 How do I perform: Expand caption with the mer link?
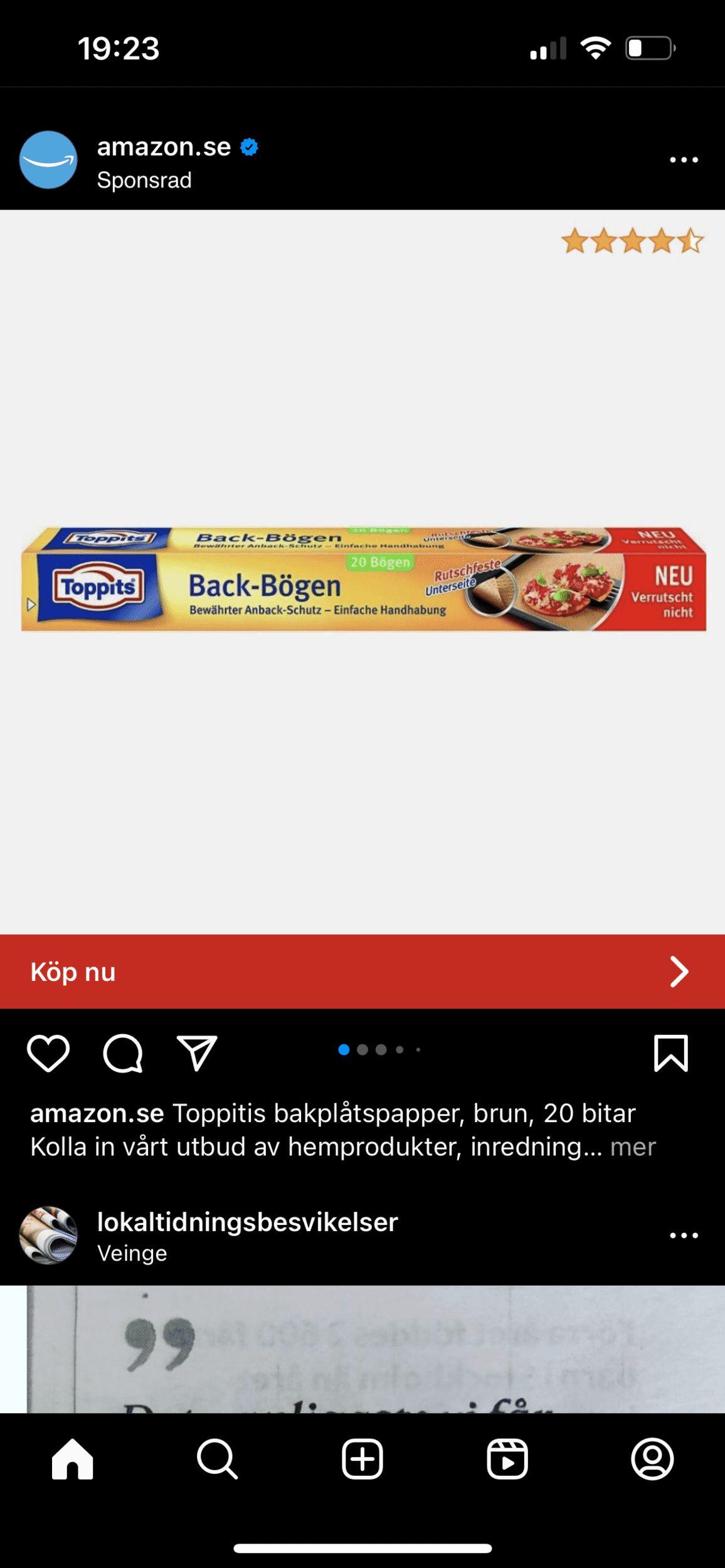(x=633, y=1147)
